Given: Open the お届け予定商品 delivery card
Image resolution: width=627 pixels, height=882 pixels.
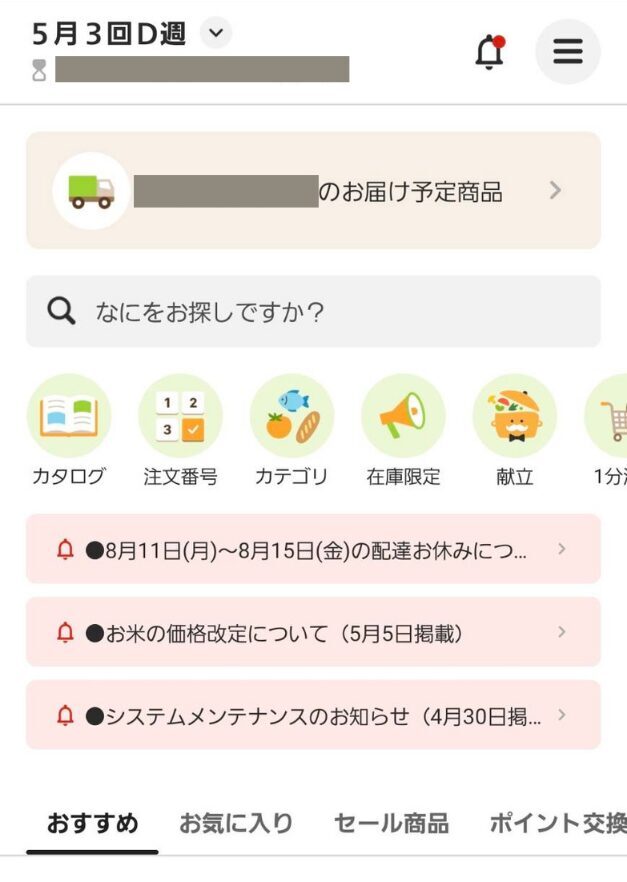Looking at the screenshot, I should coord(313,191).
